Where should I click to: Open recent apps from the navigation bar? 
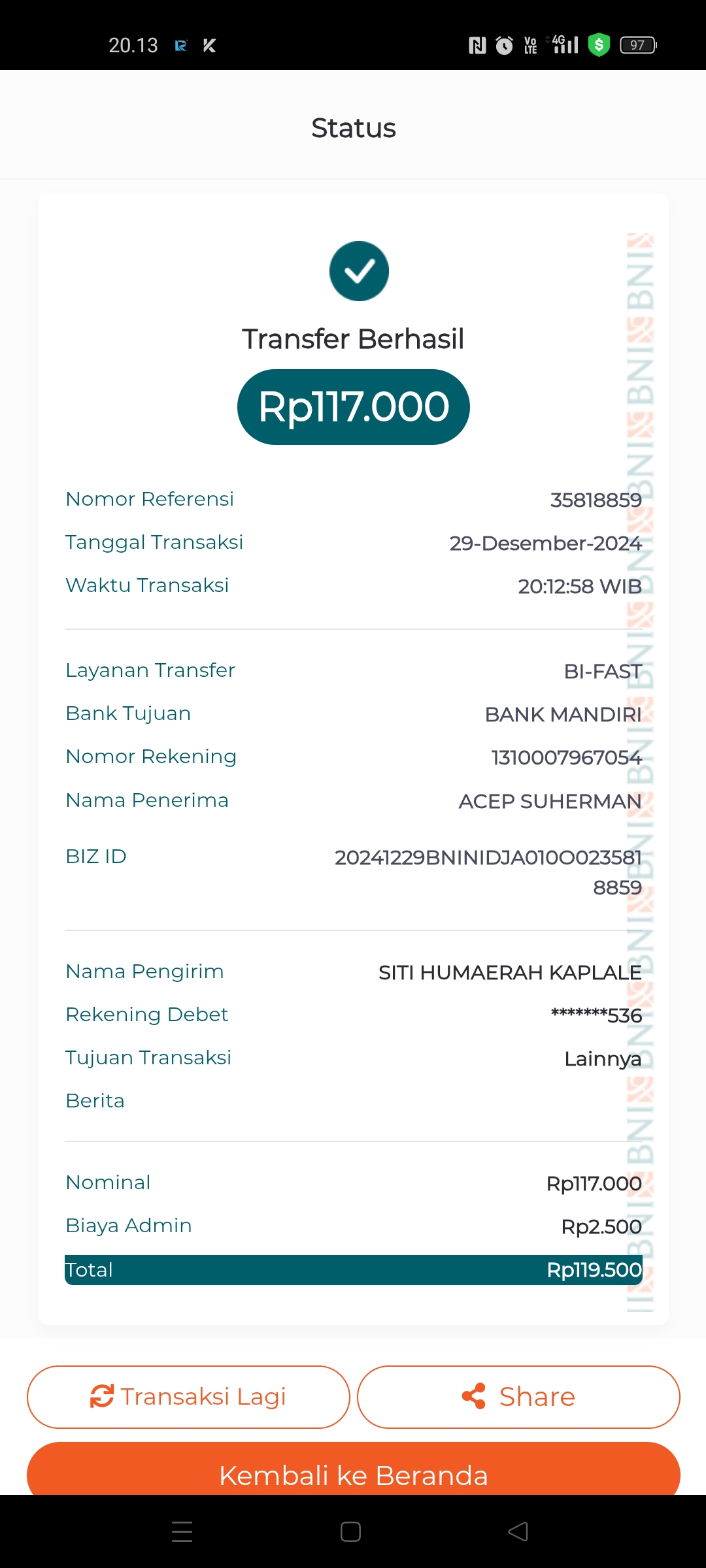[182, 1531]
